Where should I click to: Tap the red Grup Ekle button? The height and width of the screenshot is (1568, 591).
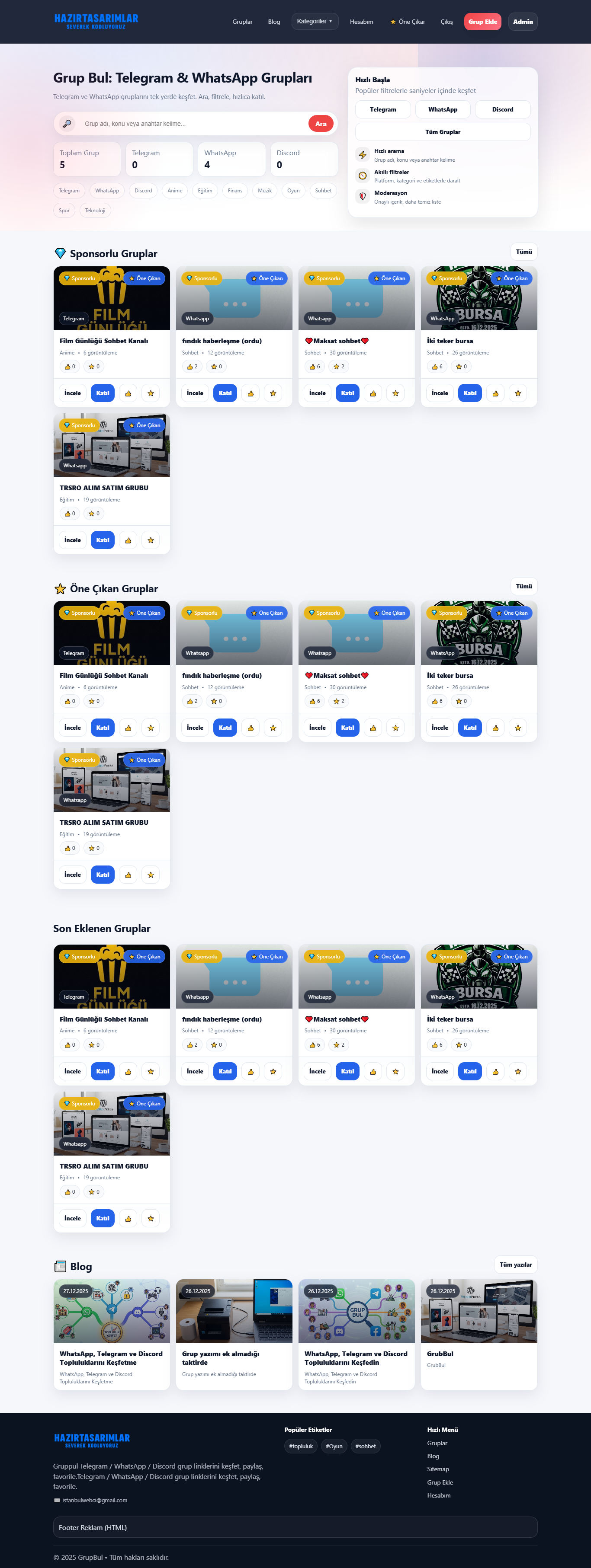point(482,22)
